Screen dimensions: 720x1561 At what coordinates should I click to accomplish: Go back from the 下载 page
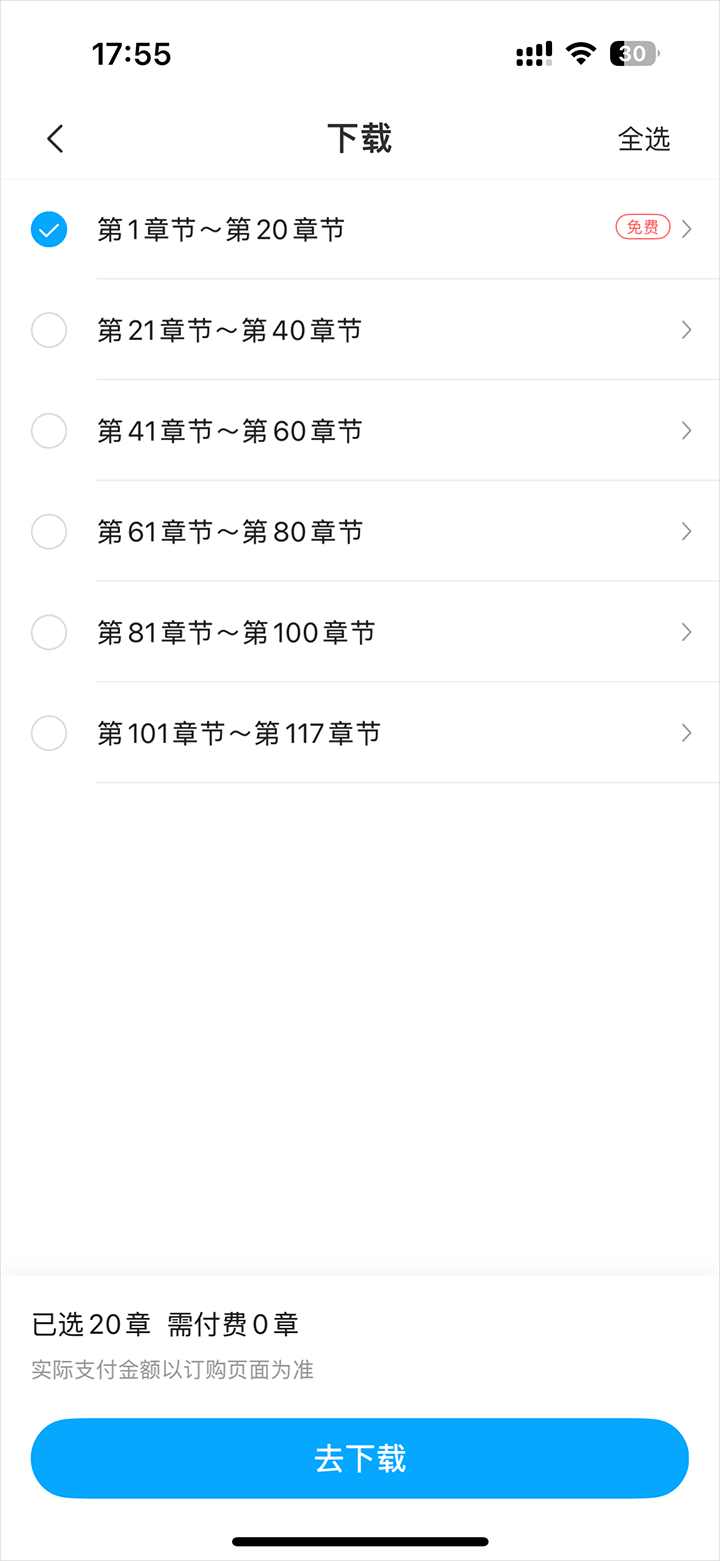click(55, 139)
